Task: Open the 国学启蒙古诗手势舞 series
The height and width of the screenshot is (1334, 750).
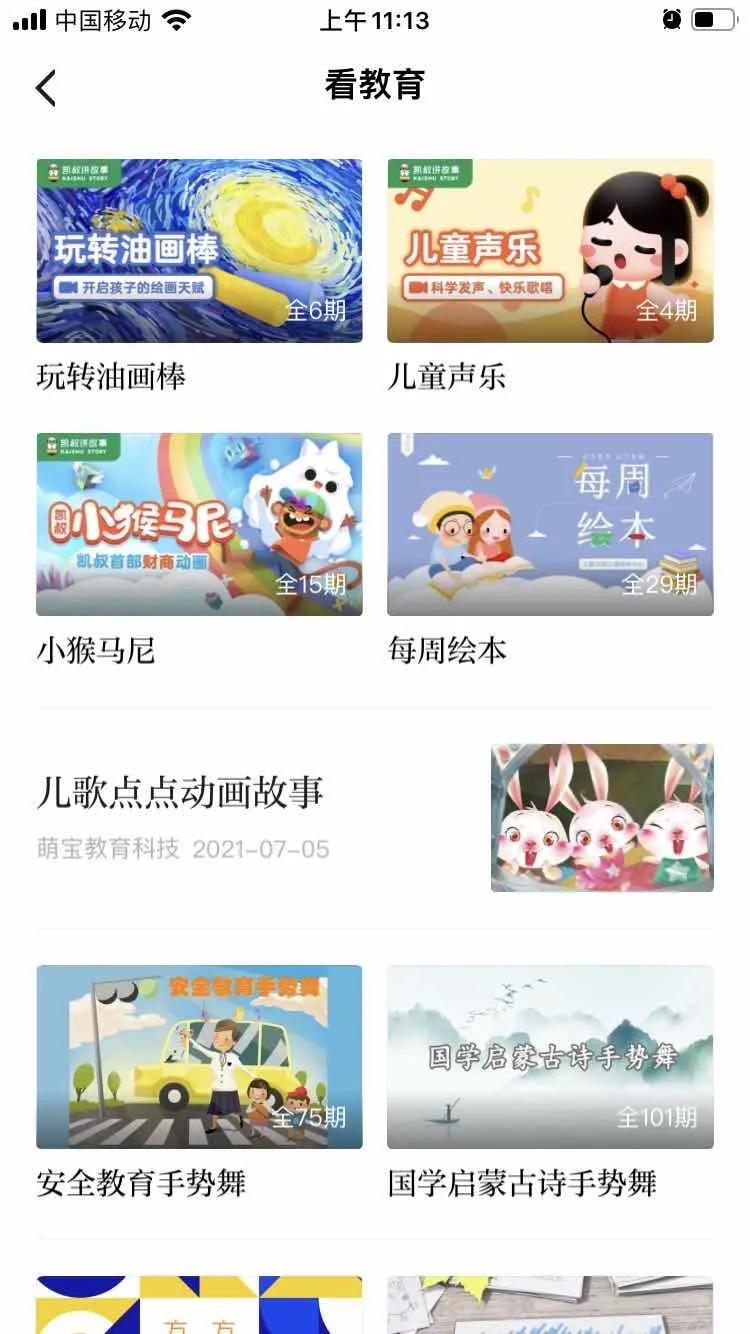Action: [x=549, y=1056]
